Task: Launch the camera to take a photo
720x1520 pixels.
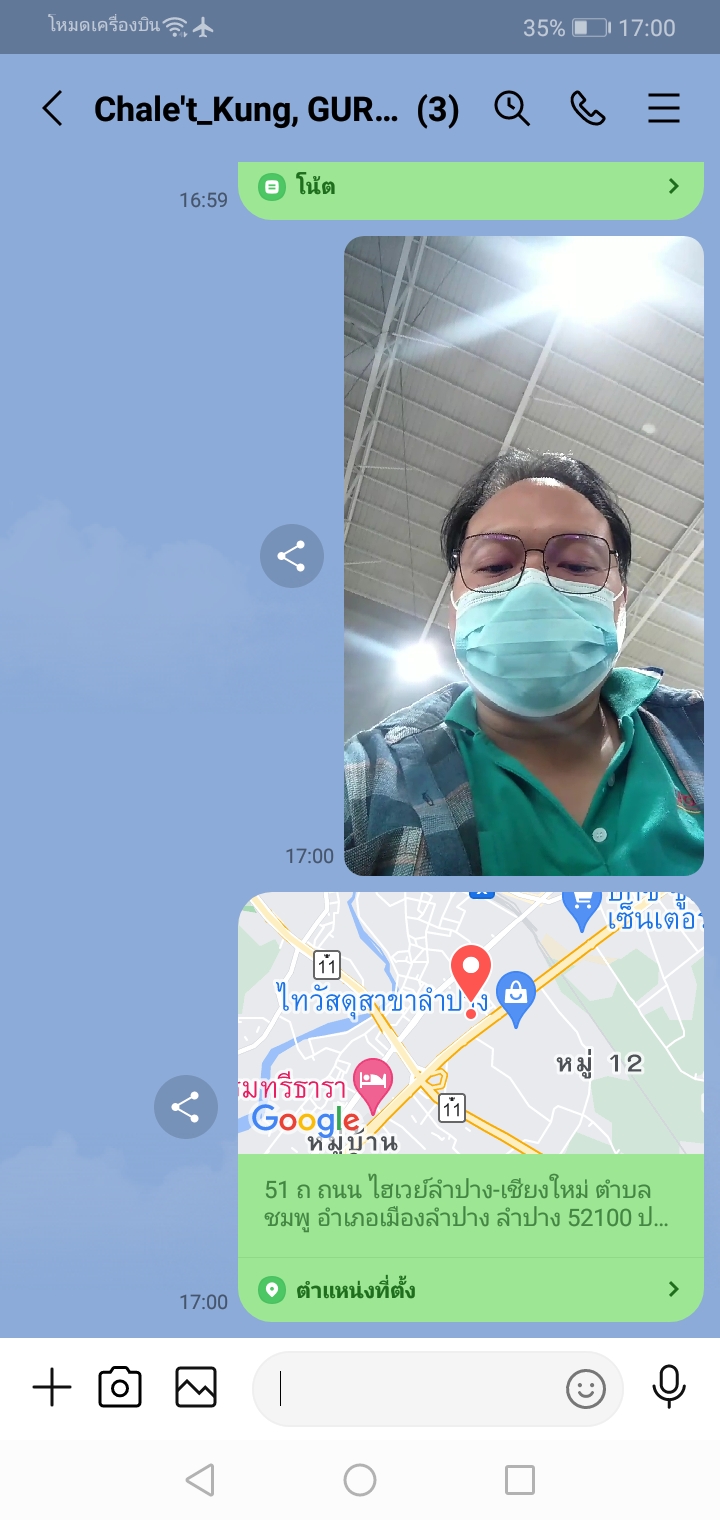Action: 120,1388
